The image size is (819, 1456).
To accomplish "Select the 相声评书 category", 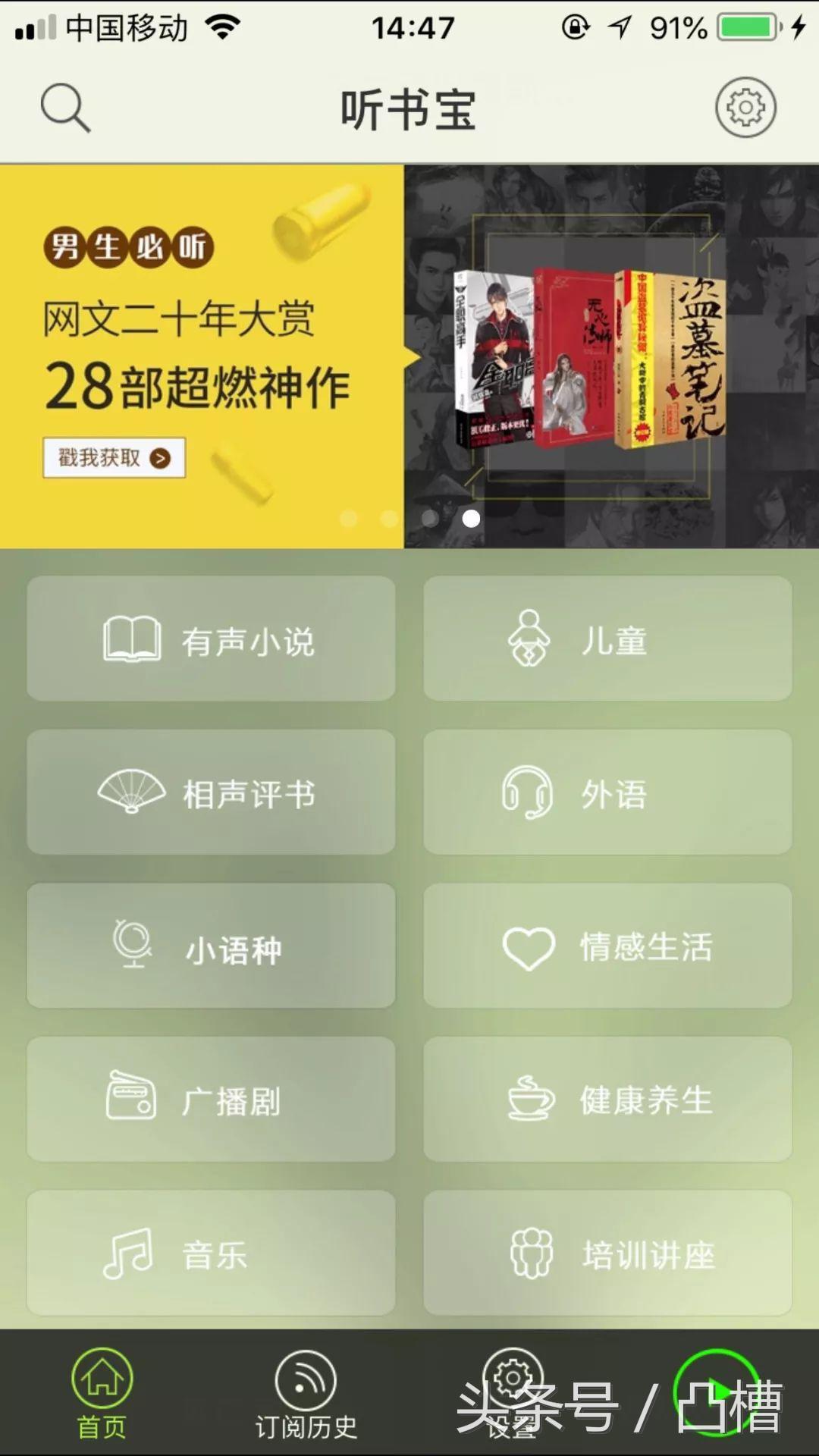I will click(x=211, y=792).
